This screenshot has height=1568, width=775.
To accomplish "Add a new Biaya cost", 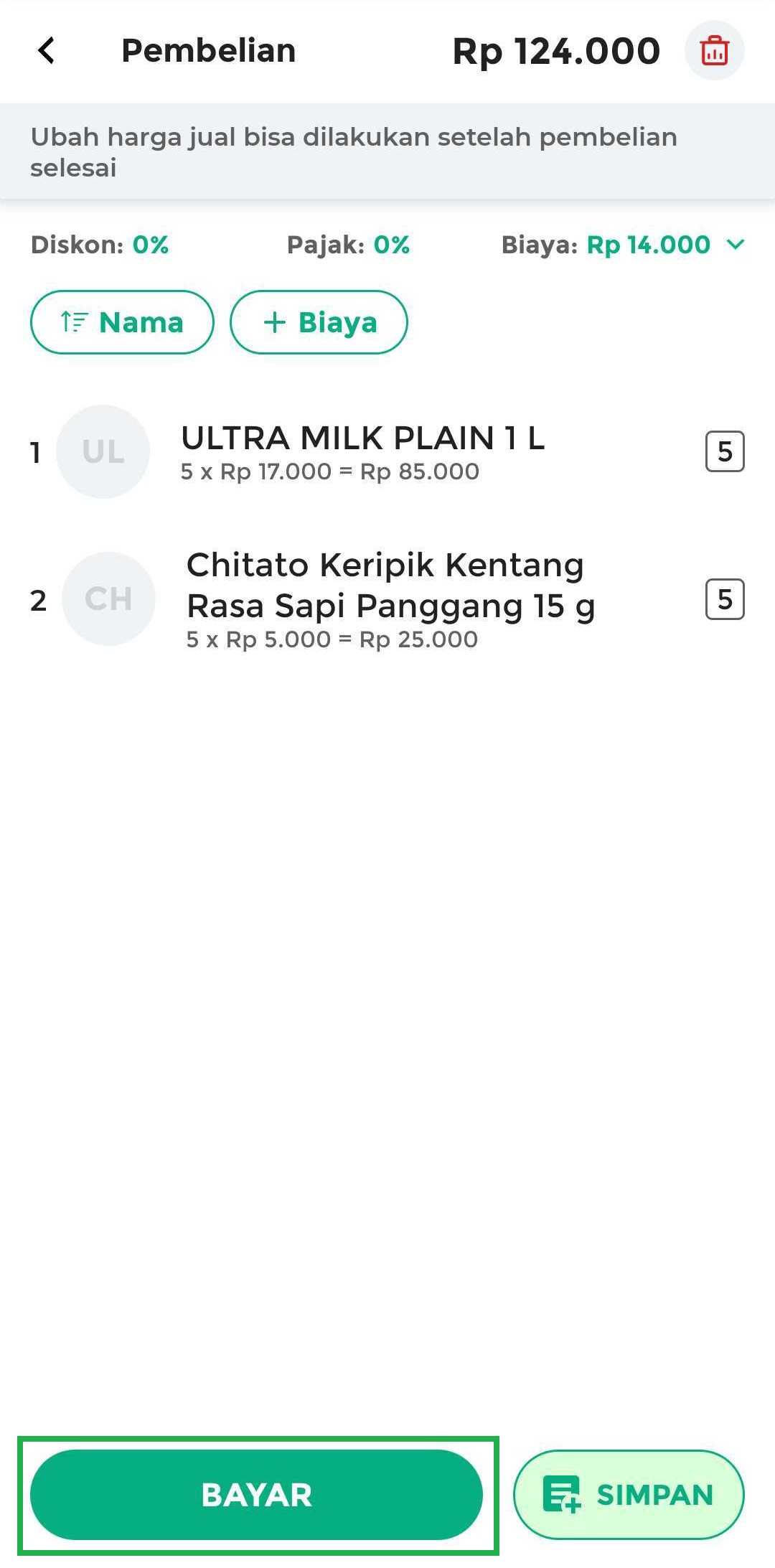I will pyautogui.click(x=319, y=322).
